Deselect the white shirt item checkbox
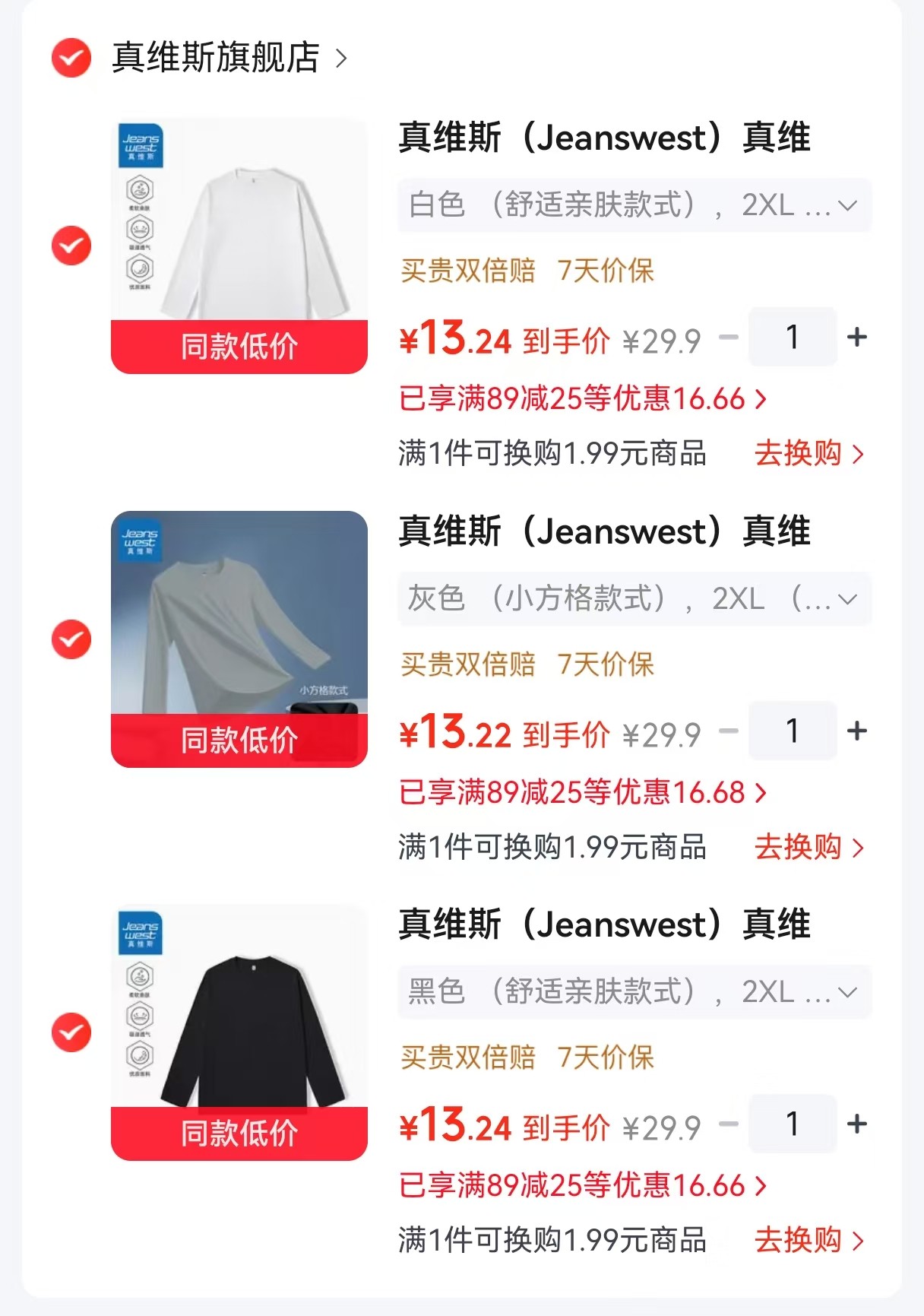 coord(71,246)
